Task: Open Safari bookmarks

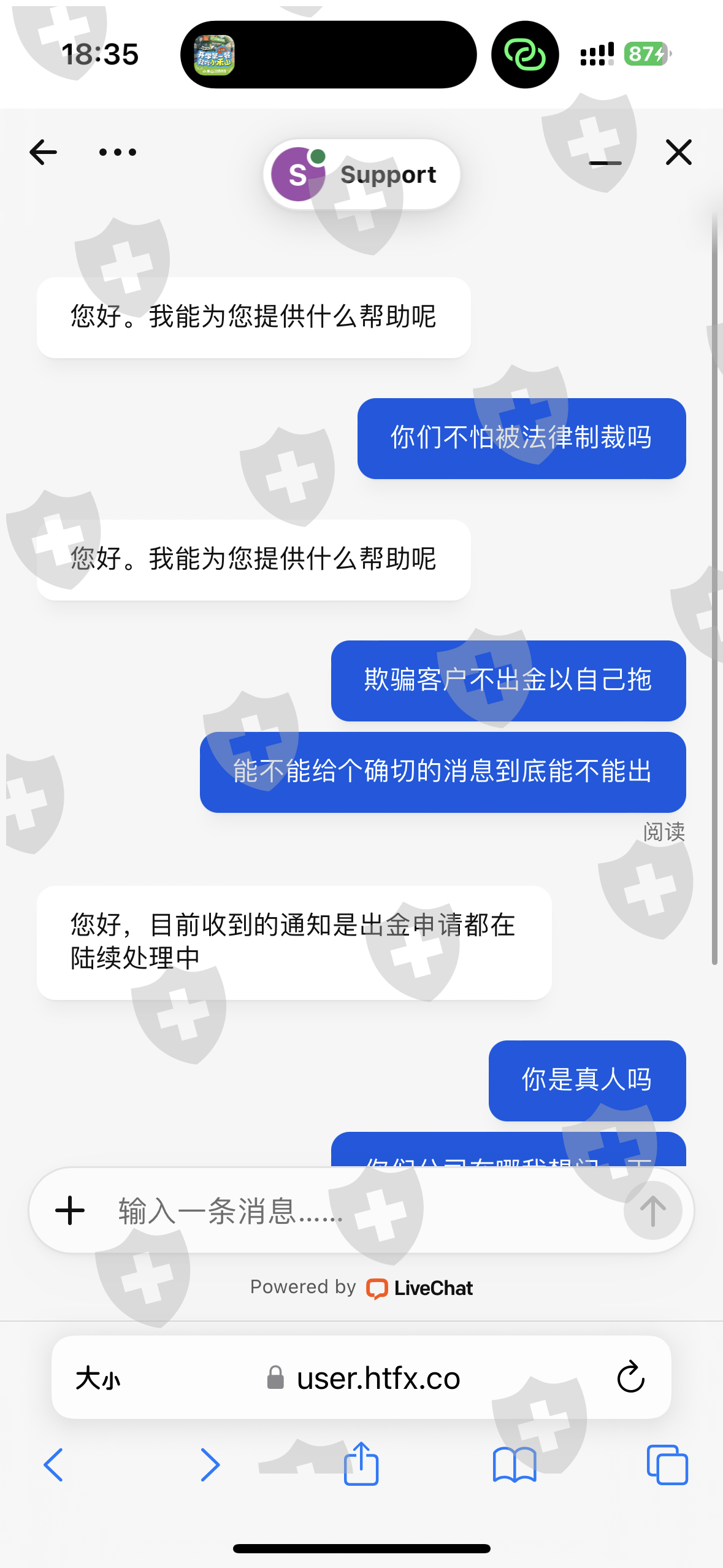Action: pyautogui.click(x=515, y=1465)
